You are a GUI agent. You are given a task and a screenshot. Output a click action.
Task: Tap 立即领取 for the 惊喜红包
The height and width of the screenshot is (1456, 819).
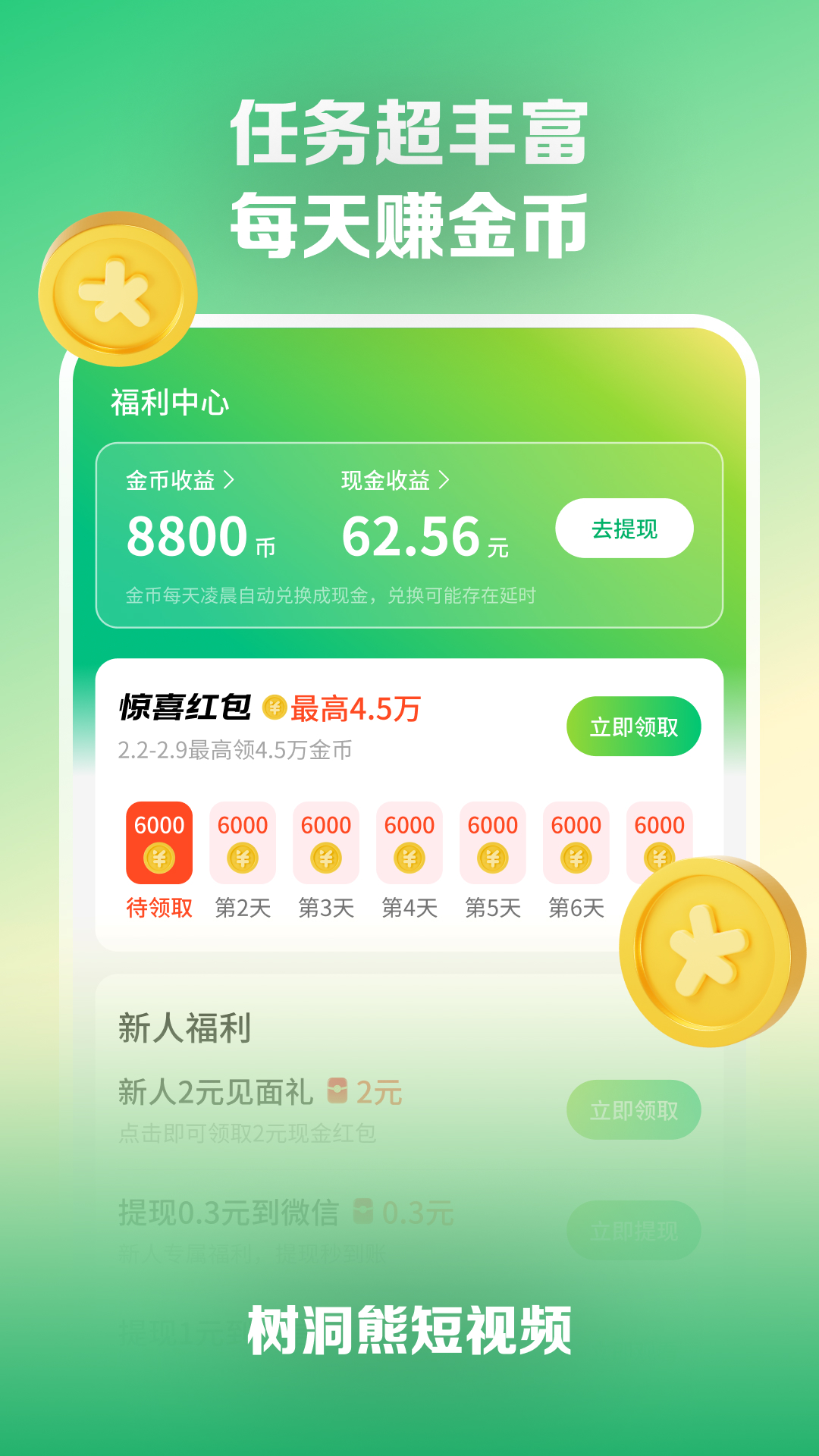point(635,726)
